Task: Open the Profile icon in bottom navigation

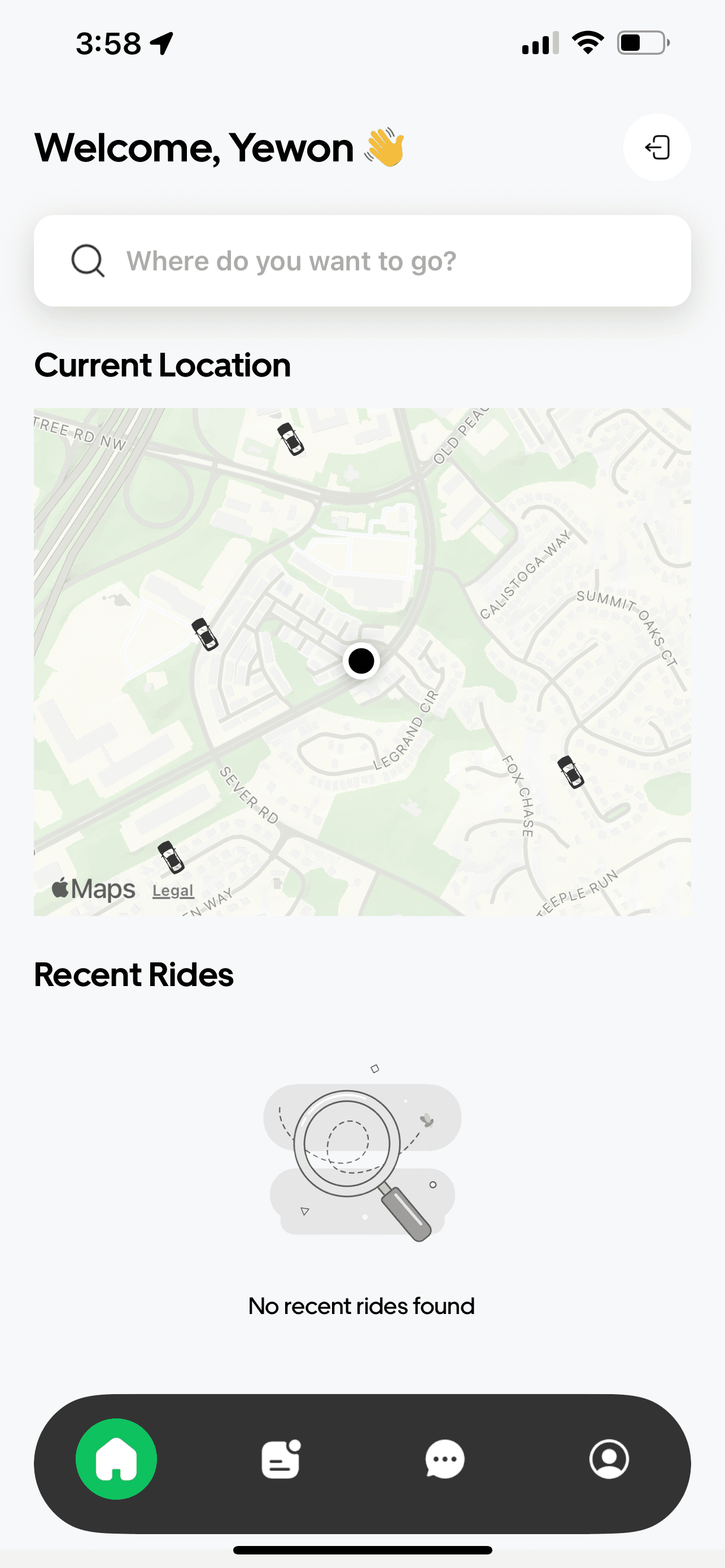Action: pos(609,1458)
